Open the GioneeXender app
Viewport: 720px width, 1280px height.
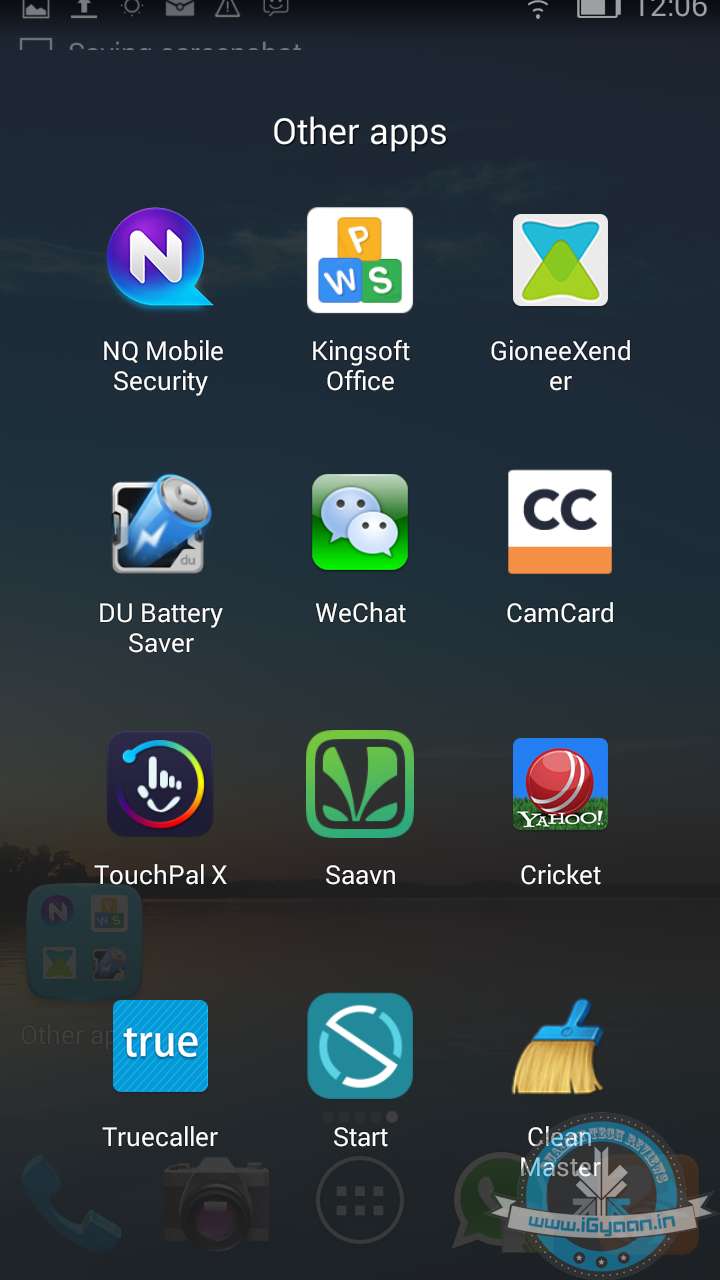(560, 261)
